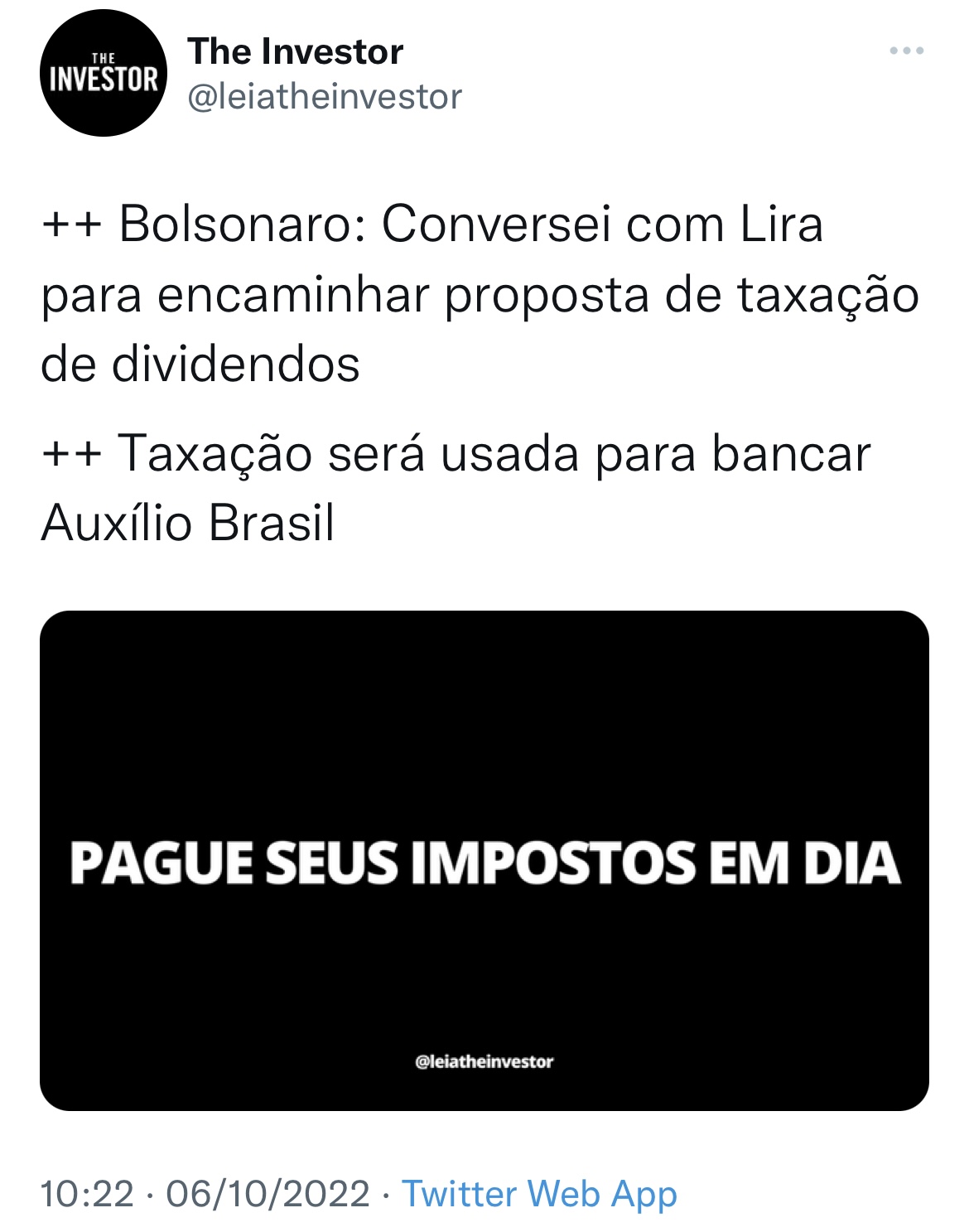View The Investor account name profile

pos(295,51)
